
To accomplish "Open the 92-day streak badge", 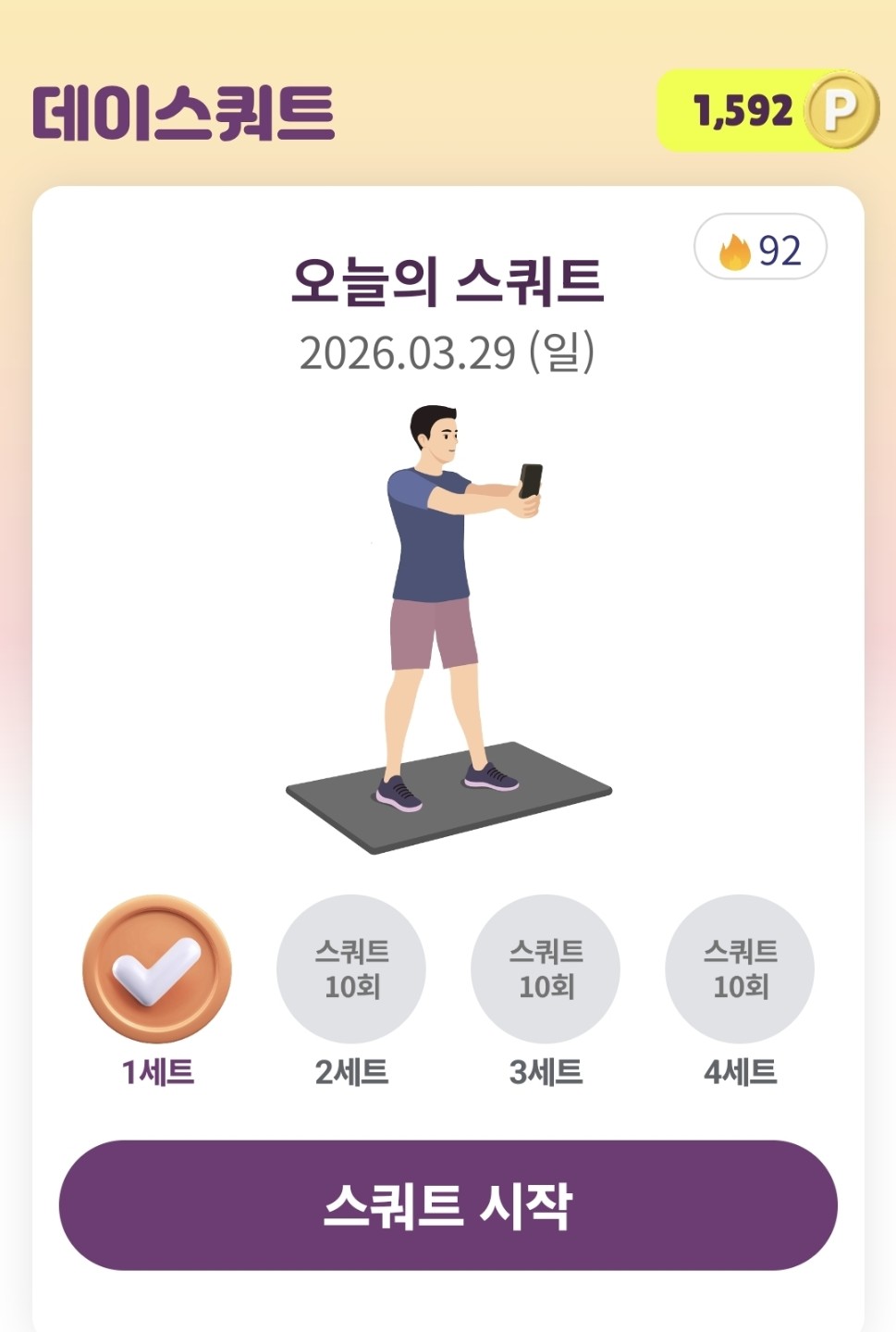I will (760, 247).
